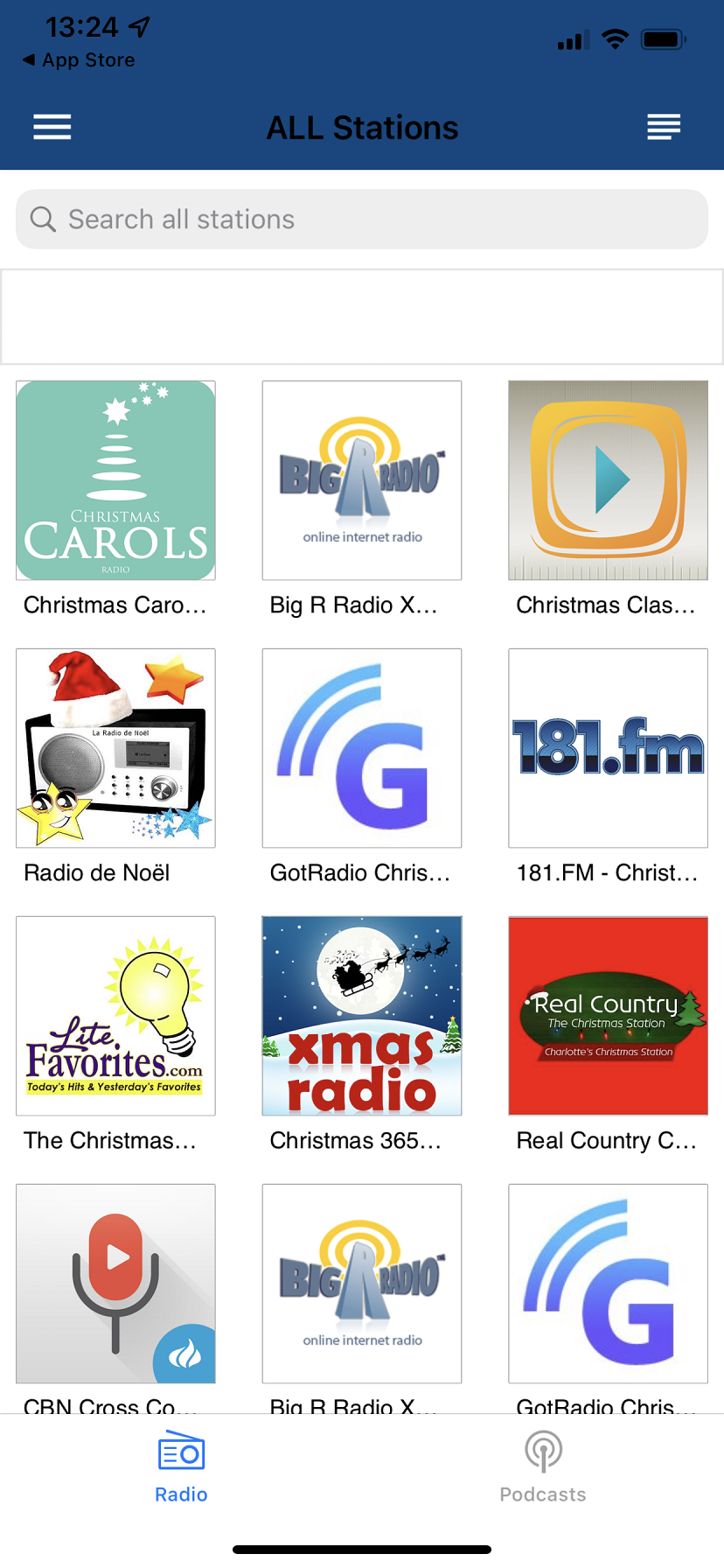Open the Christmas Carols Radio station

[x=115, y=480]
